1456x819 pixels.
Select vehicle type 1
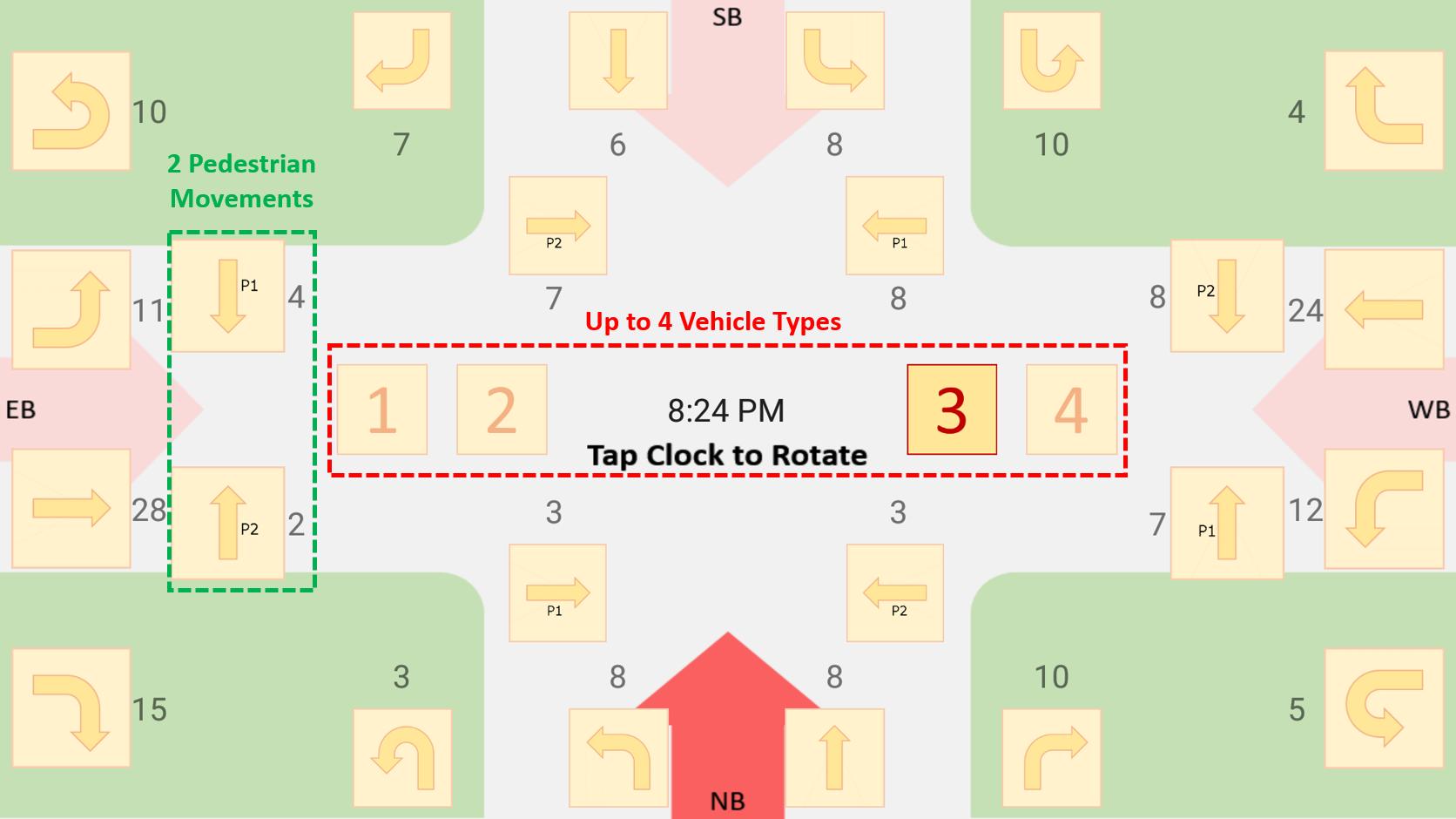[381, 409]
